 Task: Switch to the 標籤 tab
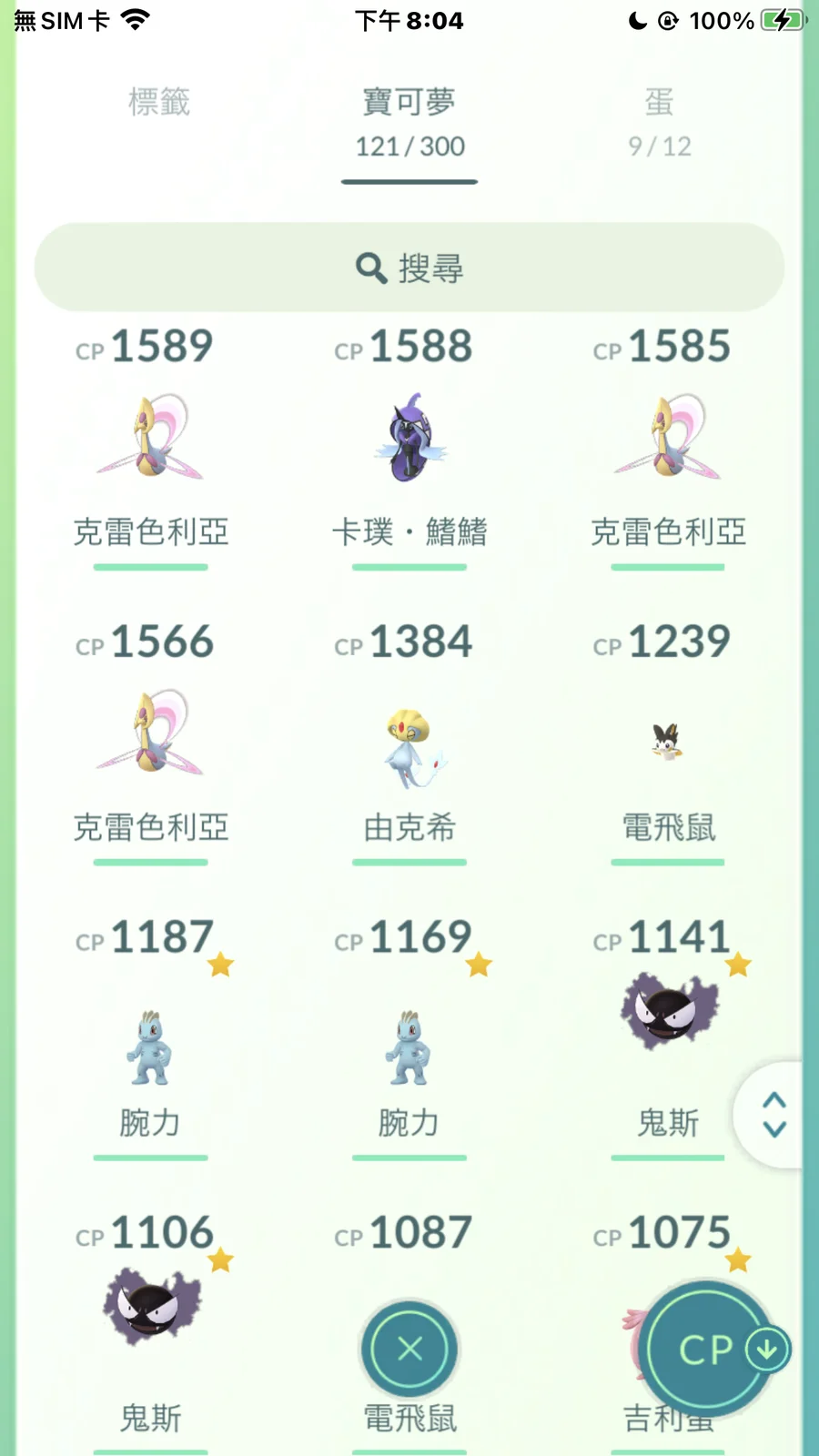[x=159, y=102]
